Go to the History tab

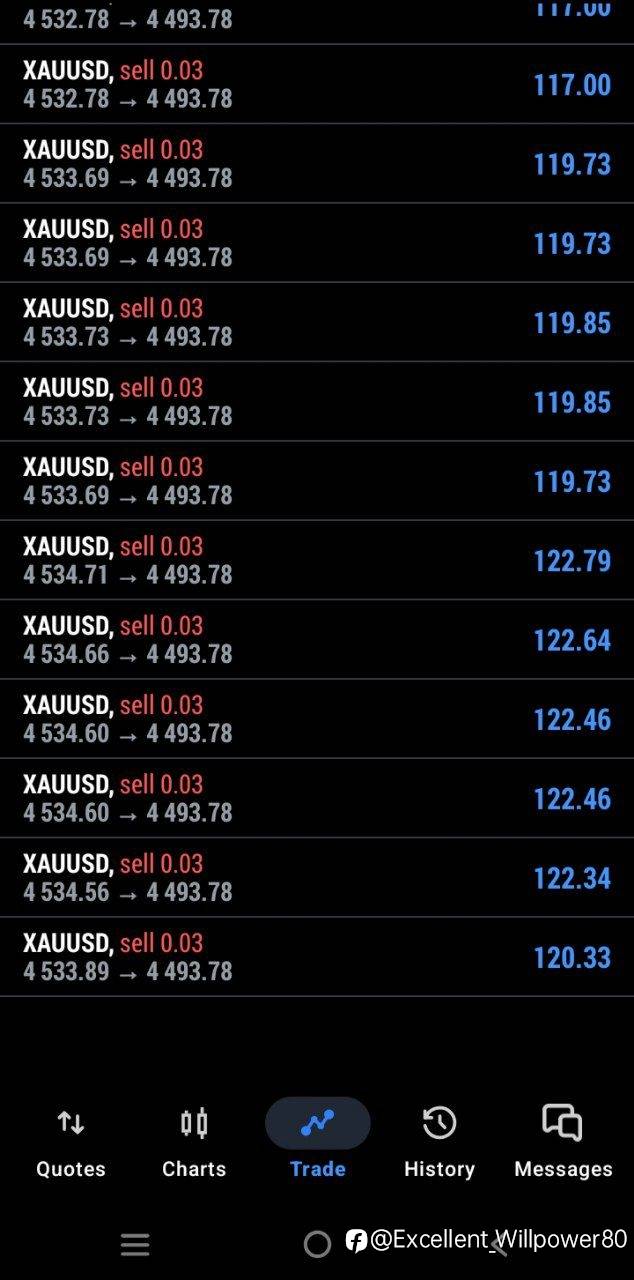click(x=439, y=1142)
